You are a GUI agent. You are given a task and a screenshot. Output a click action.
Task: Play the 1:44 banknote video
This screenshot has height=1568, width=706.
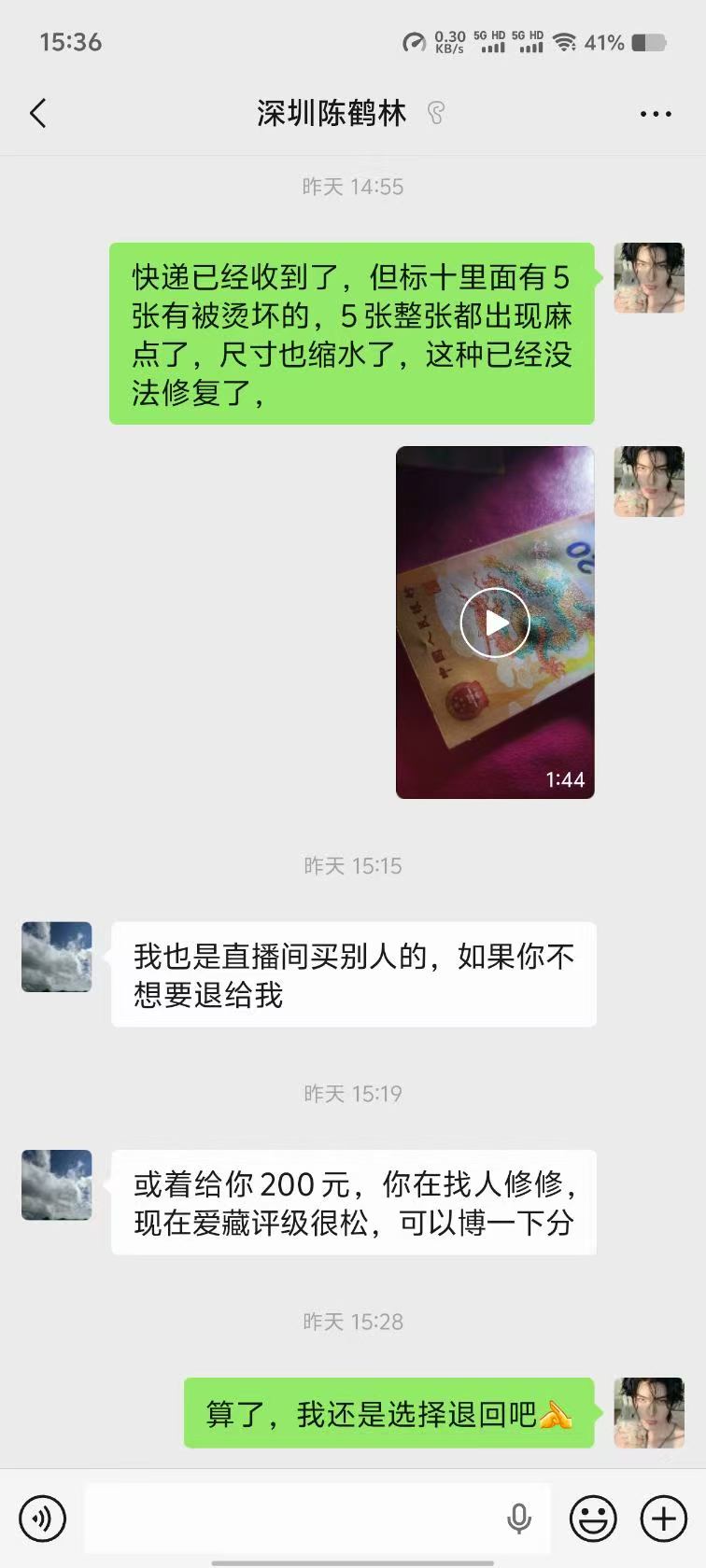coord(495,623)
